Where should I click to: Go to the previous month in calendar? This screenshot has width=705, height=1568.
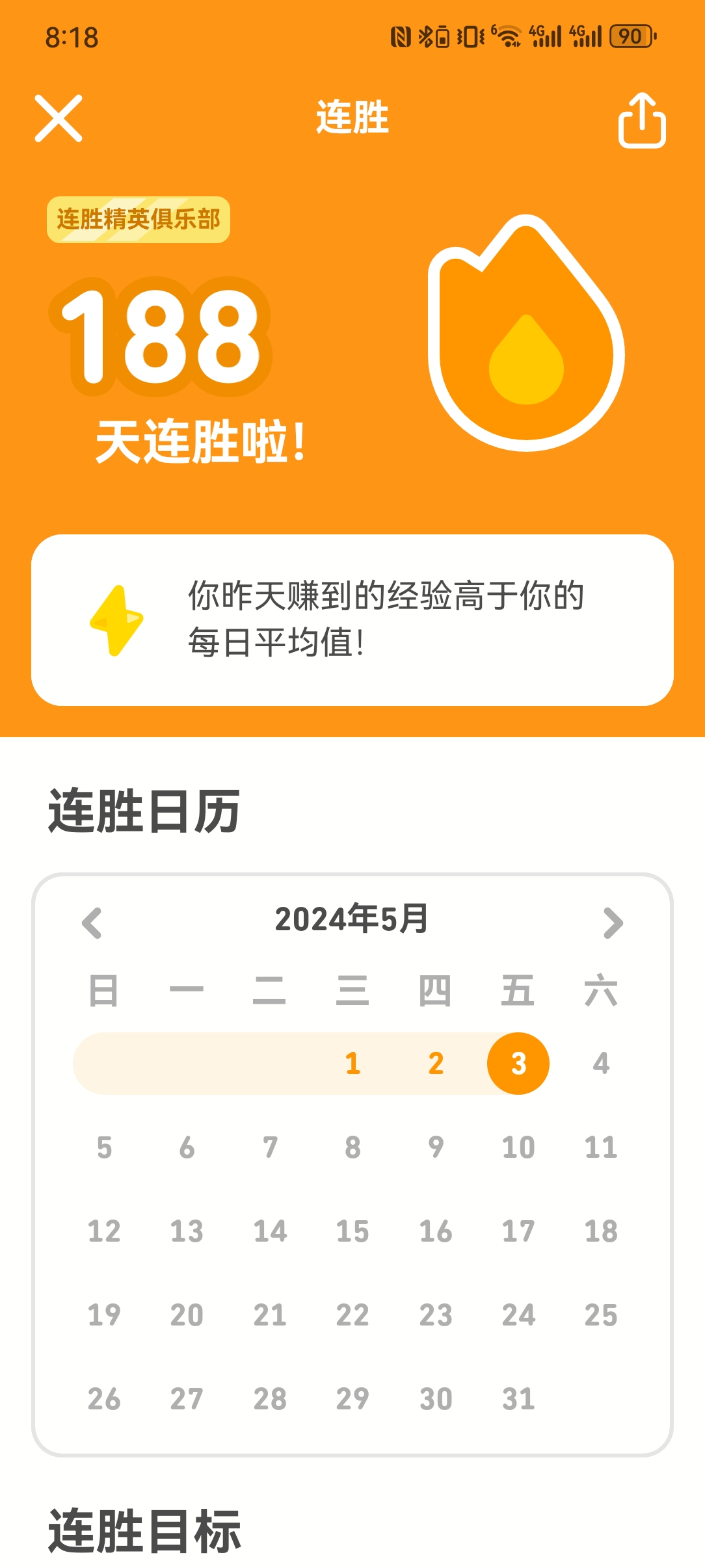click(x=92, y=922)
